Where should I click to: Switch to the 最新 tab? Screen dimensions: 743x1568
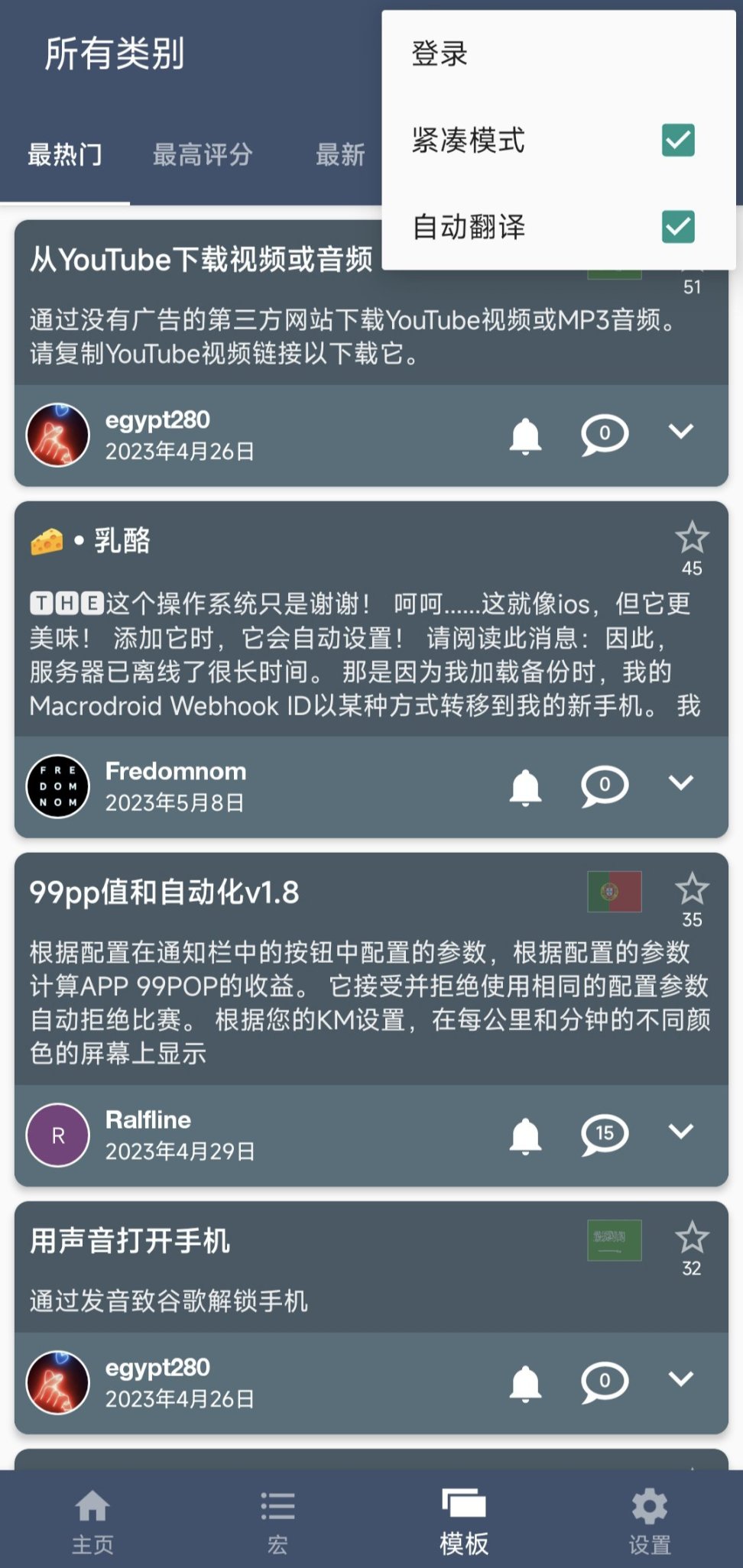coord(340,155)
